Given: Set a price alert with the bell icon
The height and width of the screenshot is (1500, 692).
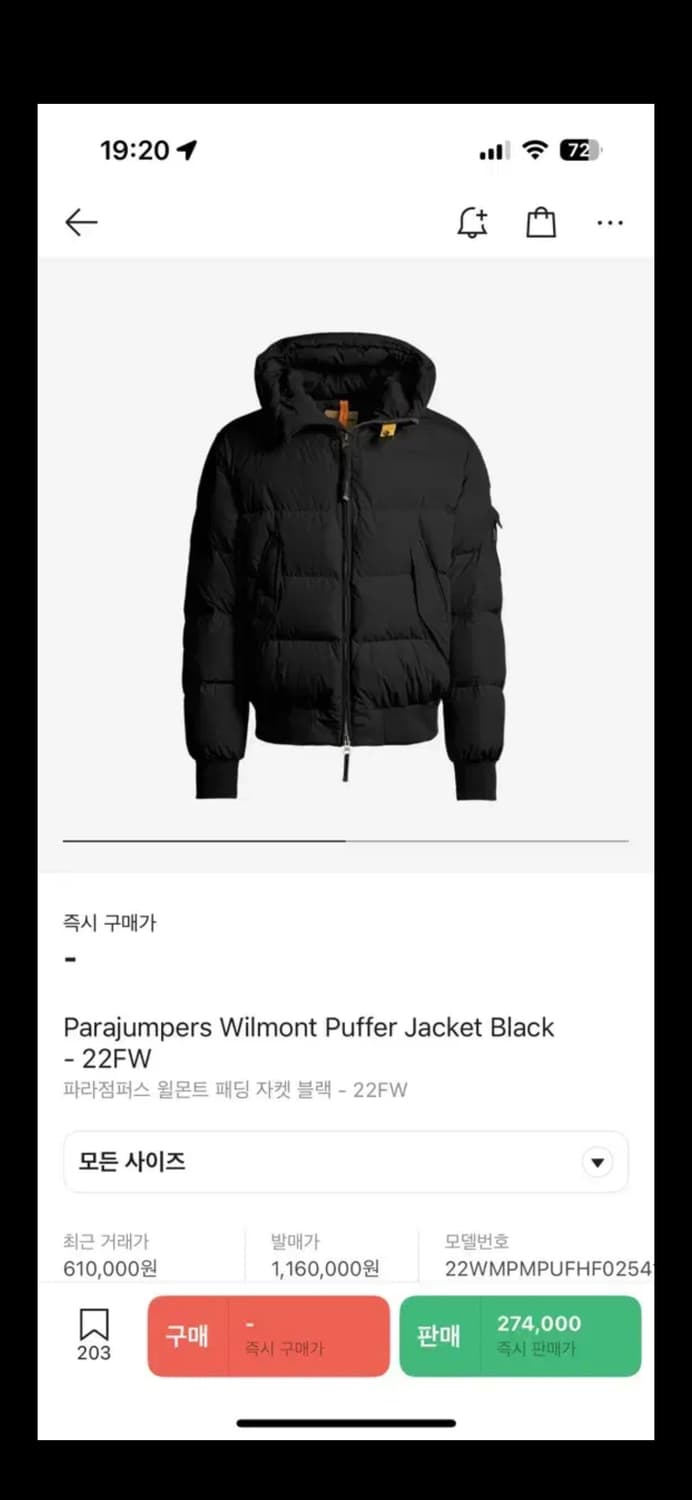Looking at the screenshot, I should tap(472, 223).
